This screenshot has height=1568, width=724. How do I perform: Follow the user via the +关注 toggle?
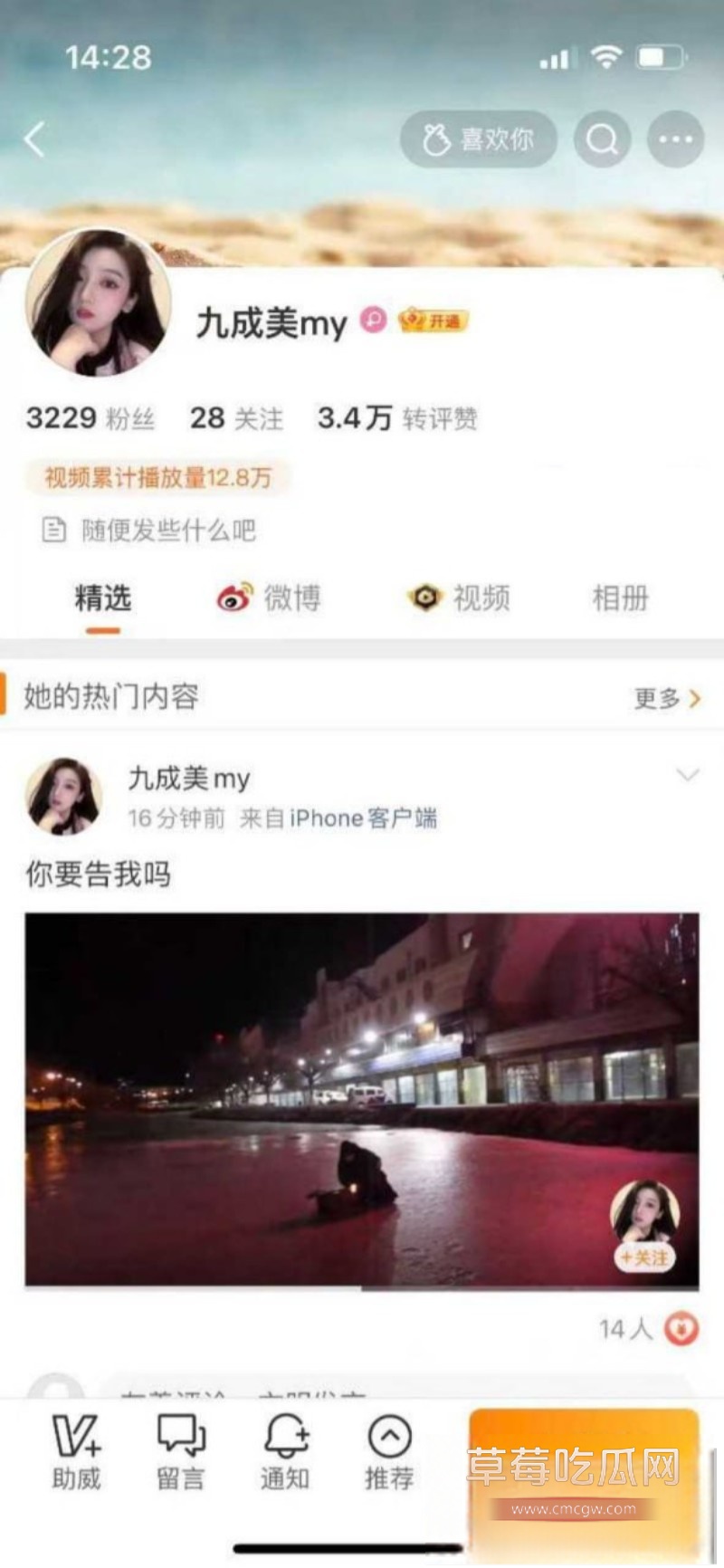[x=645, y=1258]
